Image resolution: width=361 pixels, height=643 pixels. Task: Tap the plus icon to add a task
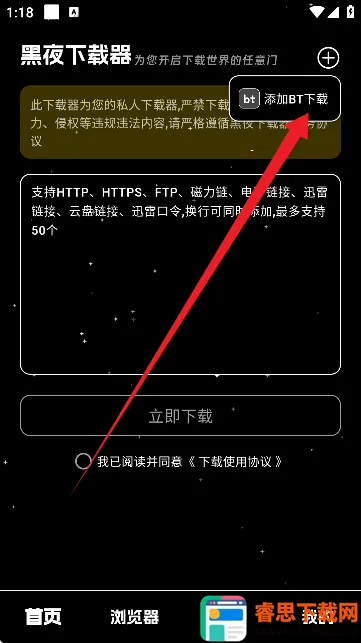click(x=328, y=58)
